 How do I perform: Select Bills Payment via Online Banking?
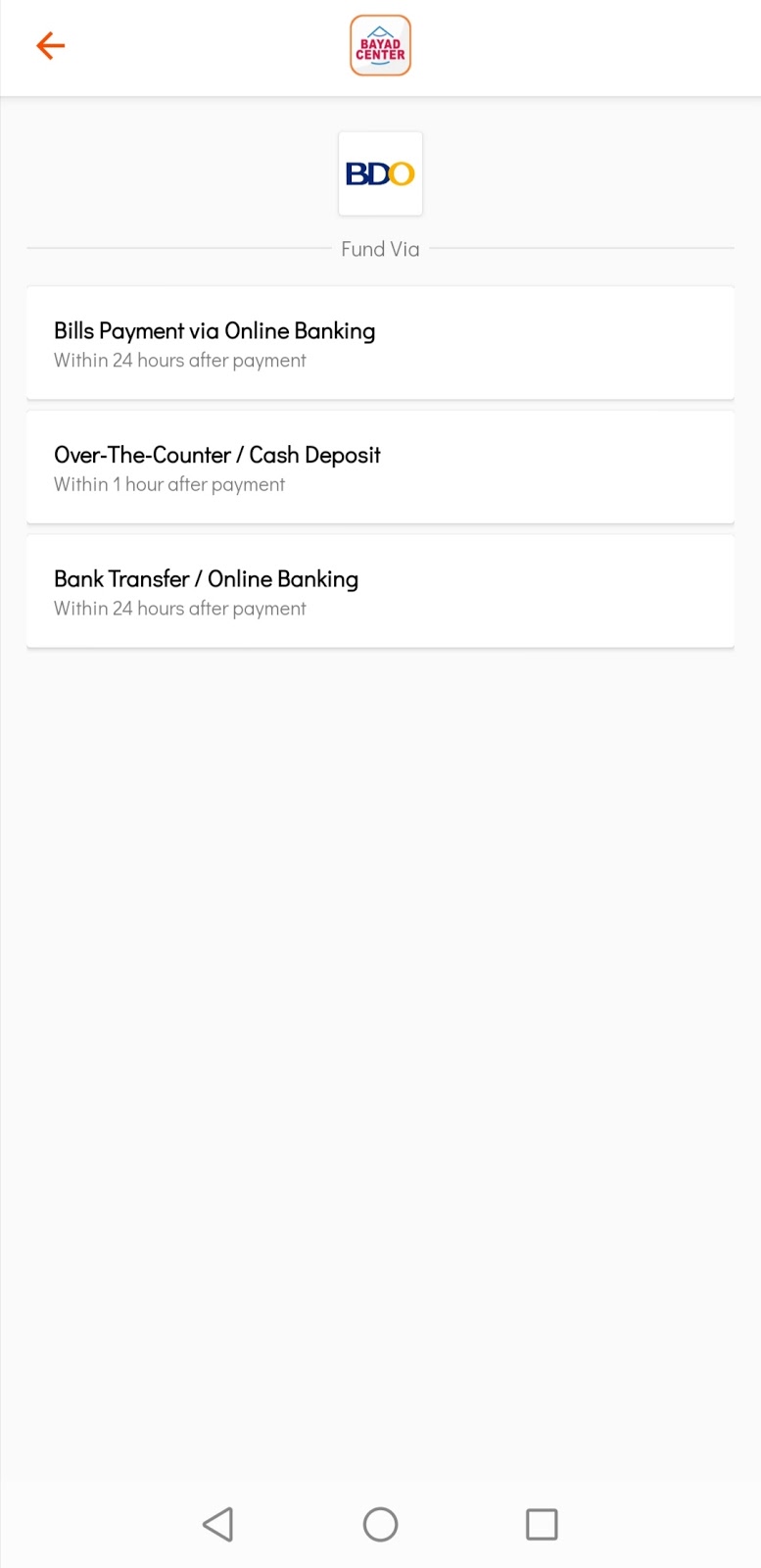click(x=380, y=342)
